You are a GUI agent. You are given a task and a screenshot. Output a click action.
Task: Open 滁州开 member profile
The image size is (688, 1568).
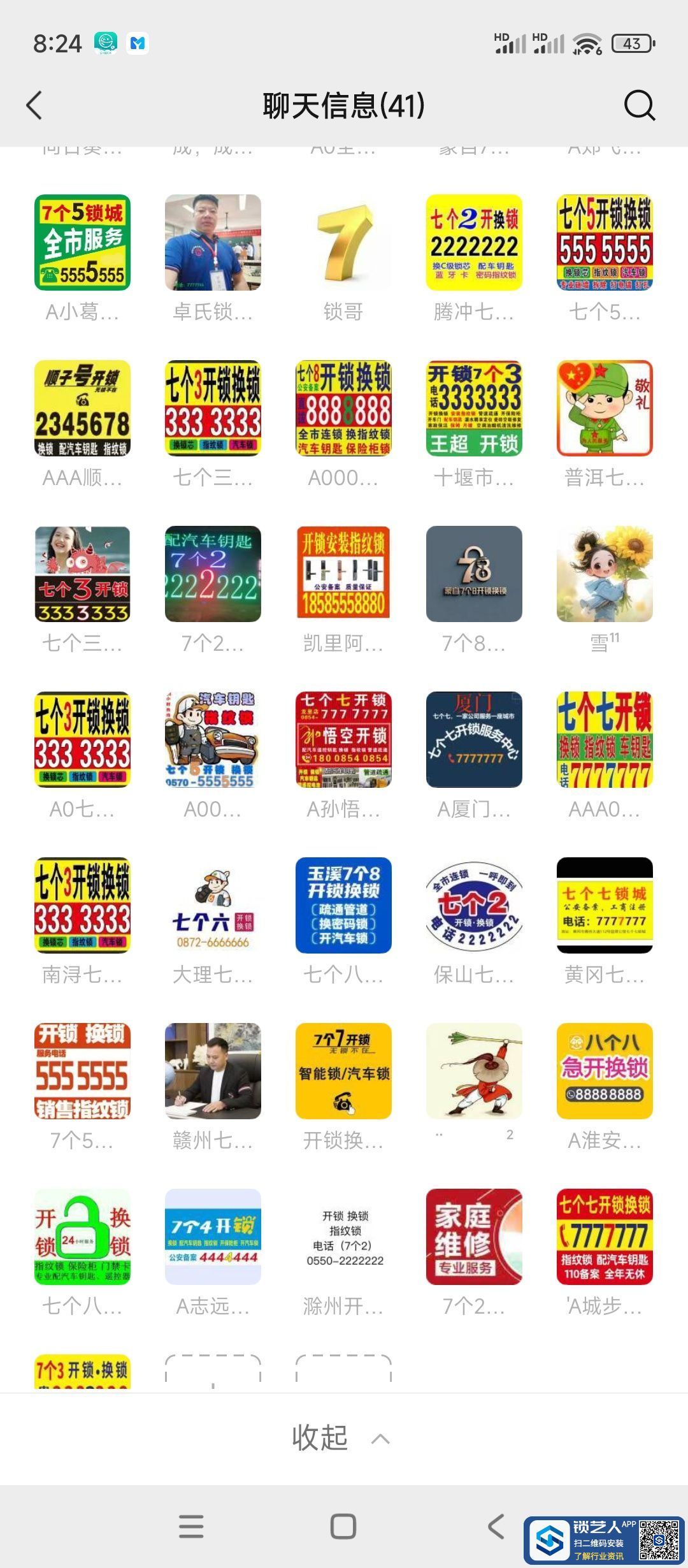[343, 1237]
